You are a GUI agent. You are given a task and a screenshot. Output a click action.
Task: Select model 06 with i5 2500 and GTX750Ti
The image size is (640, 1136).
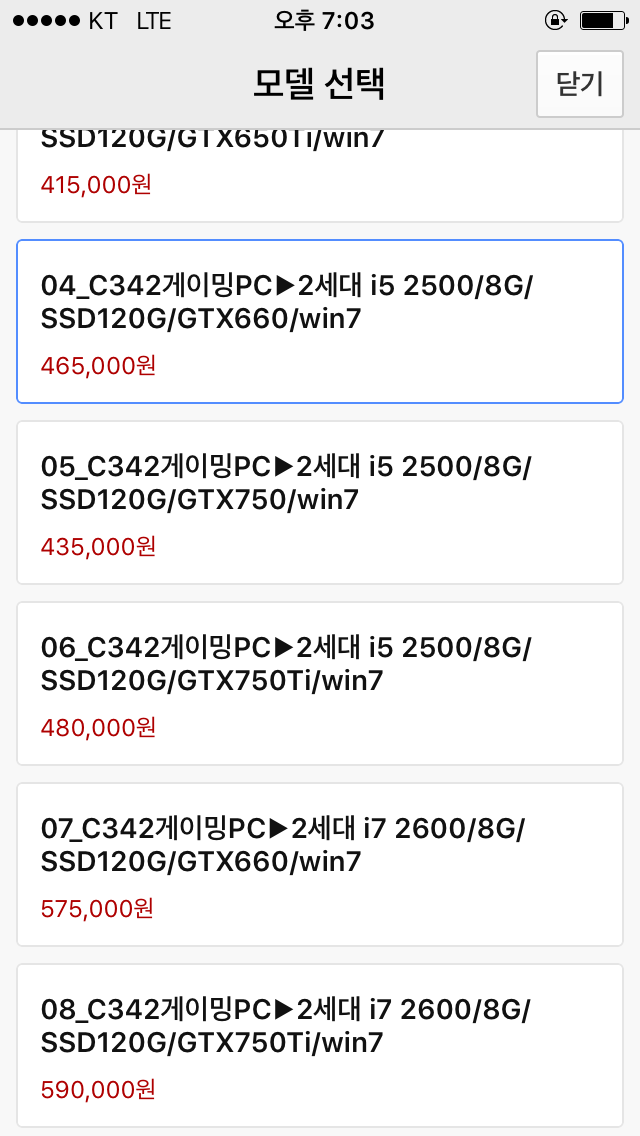tap(320, 683)
